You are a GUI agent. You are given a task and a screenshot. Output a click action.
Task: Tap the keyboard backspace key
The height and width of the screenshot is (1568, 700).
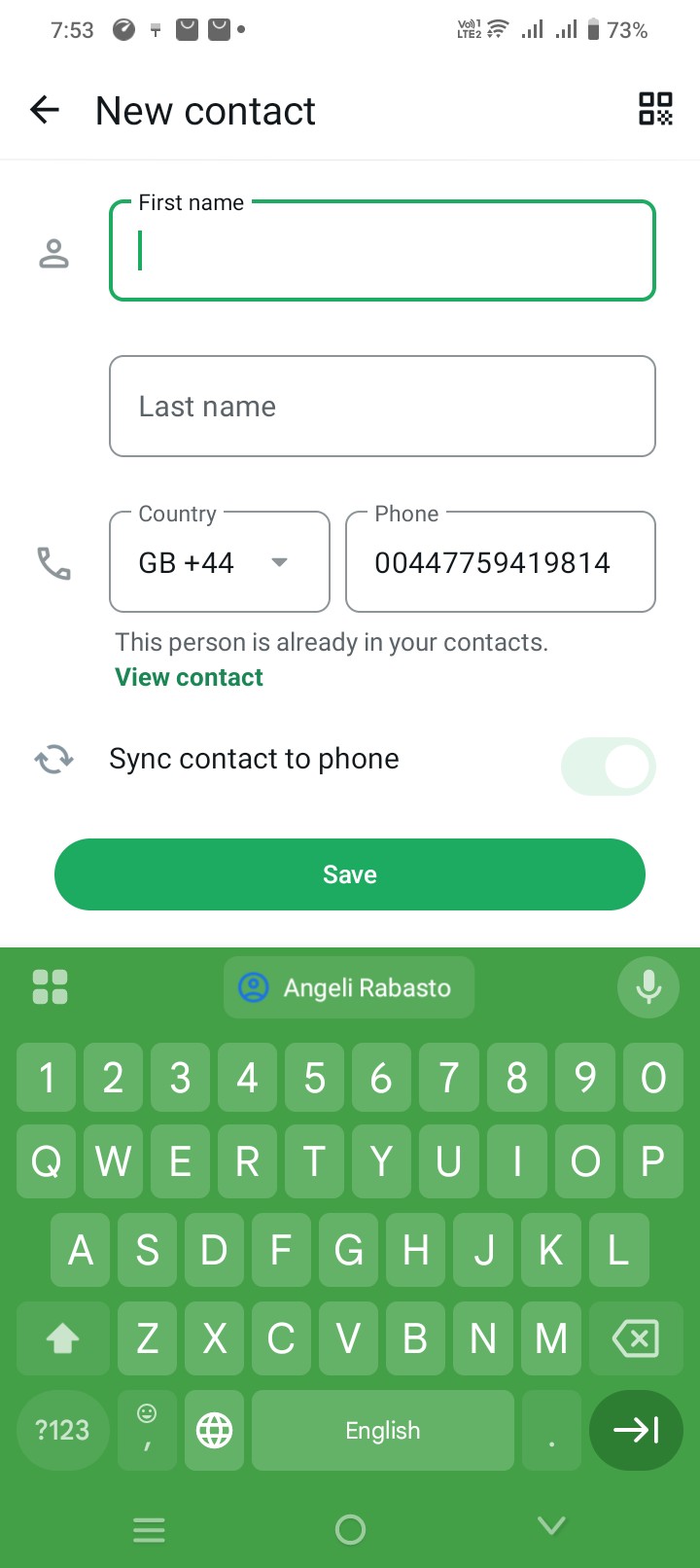coord(636,1338)
